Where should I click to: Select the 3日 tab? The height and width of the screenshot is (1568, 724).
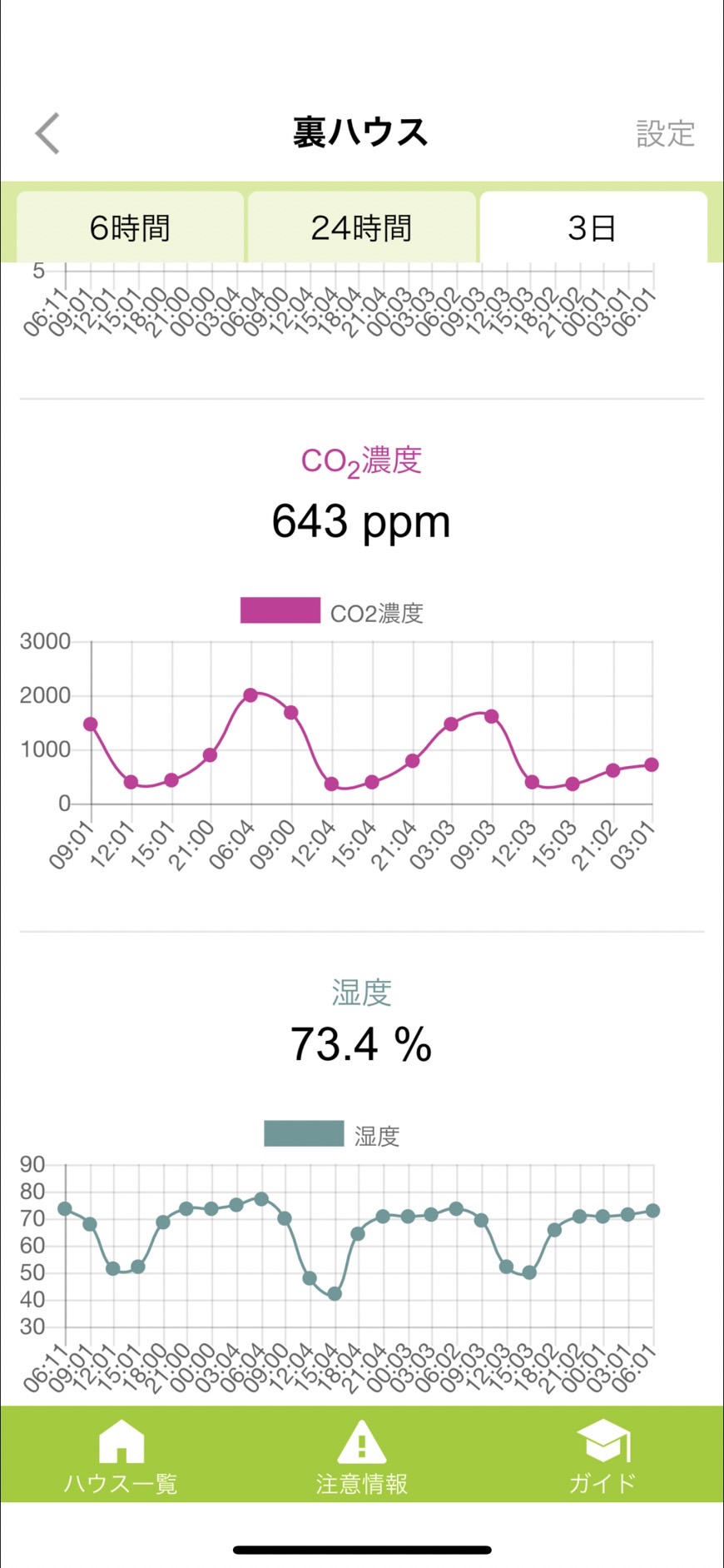(593, 227)
